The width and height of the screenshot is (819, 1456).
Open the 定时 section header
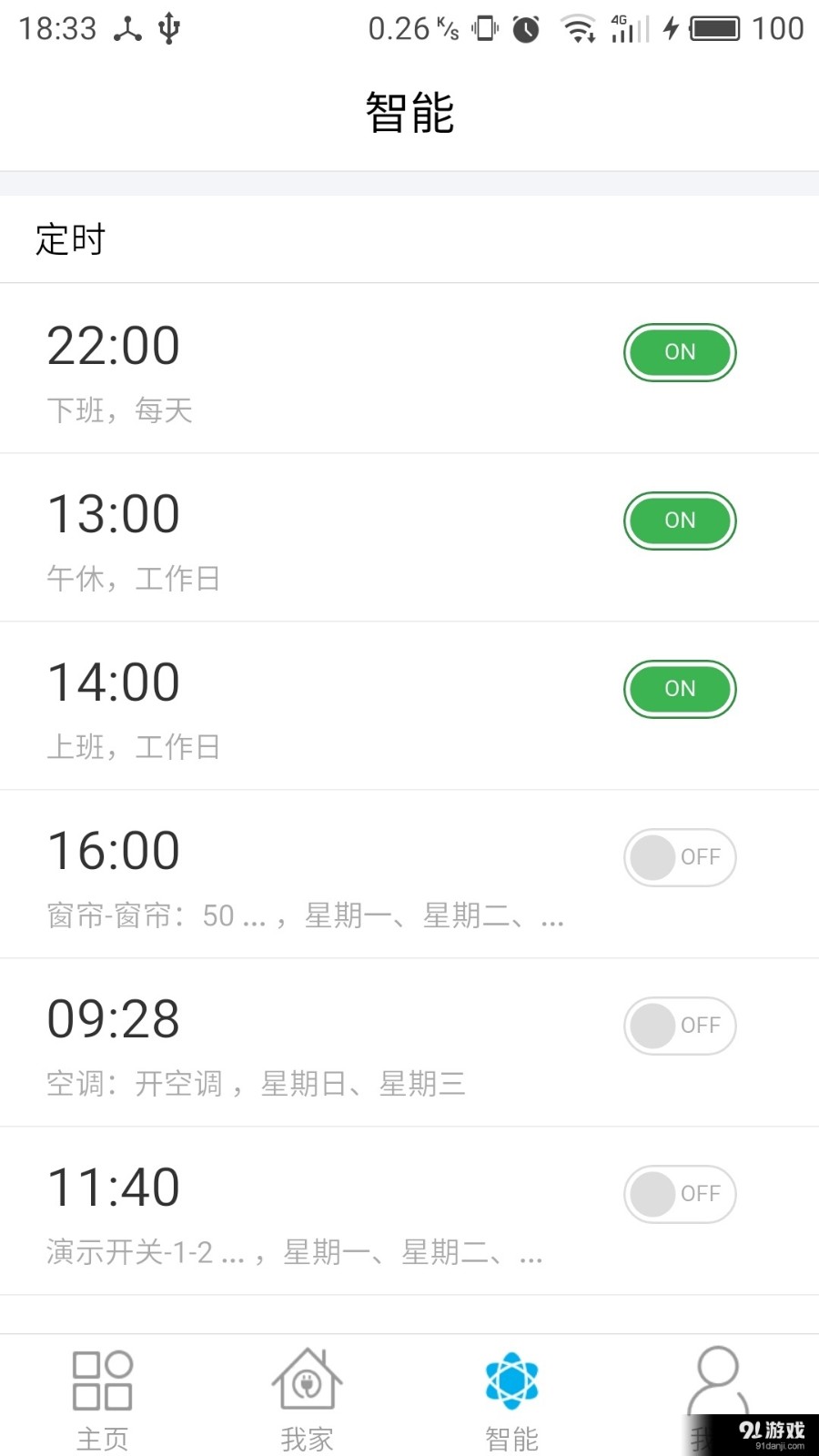click(69, 238)
